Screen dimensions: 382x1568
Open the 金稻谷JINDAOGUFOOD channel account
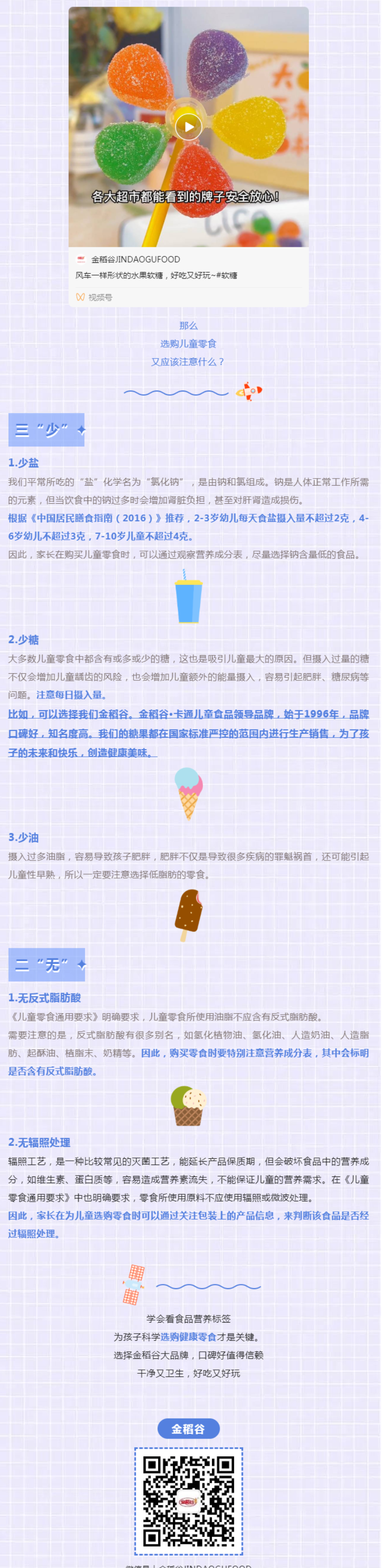pyautogui.click(x=135, y=259)
